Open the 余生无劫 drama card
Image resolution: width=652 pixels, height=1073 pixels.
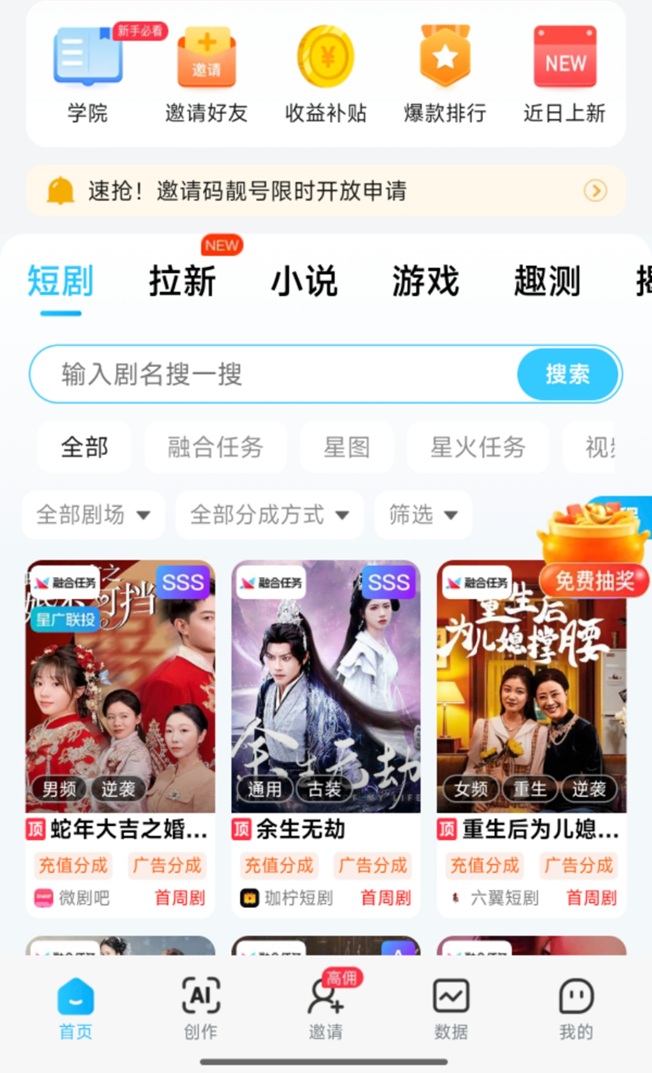point(326,700)
